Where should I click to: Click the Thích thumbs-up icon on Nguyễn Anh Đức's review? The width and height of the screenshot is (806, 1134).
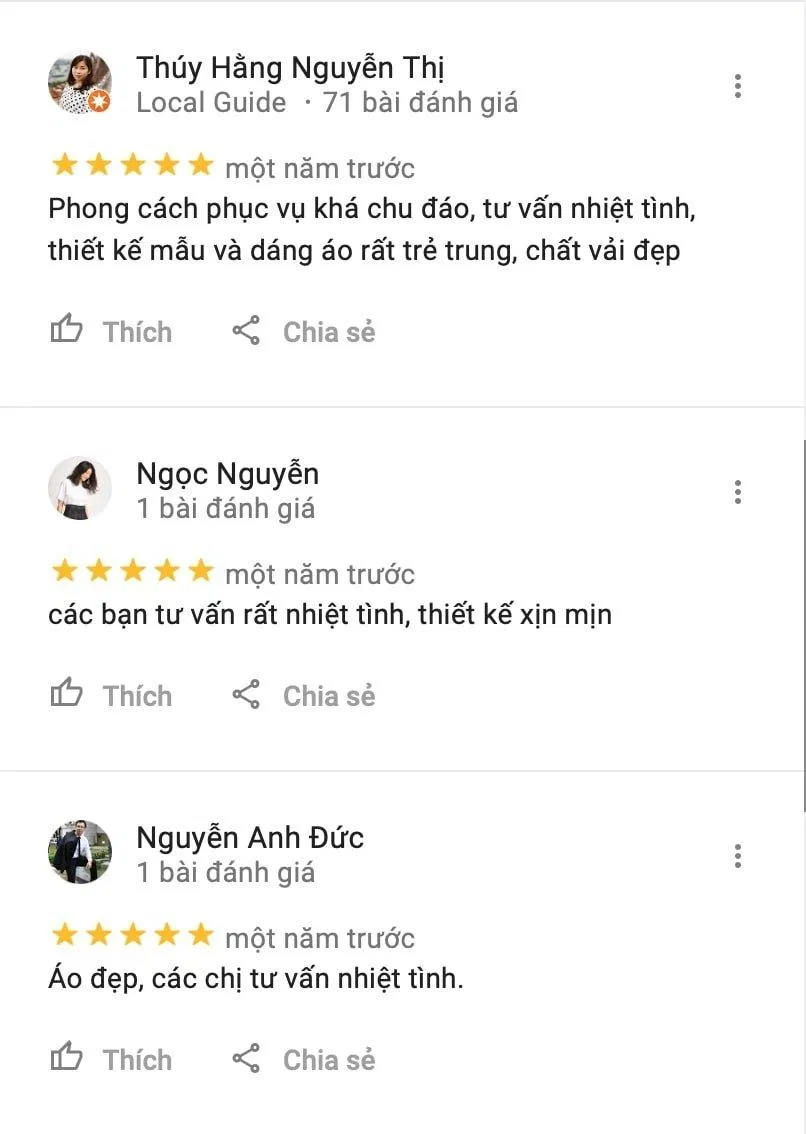coord(68,1059)
